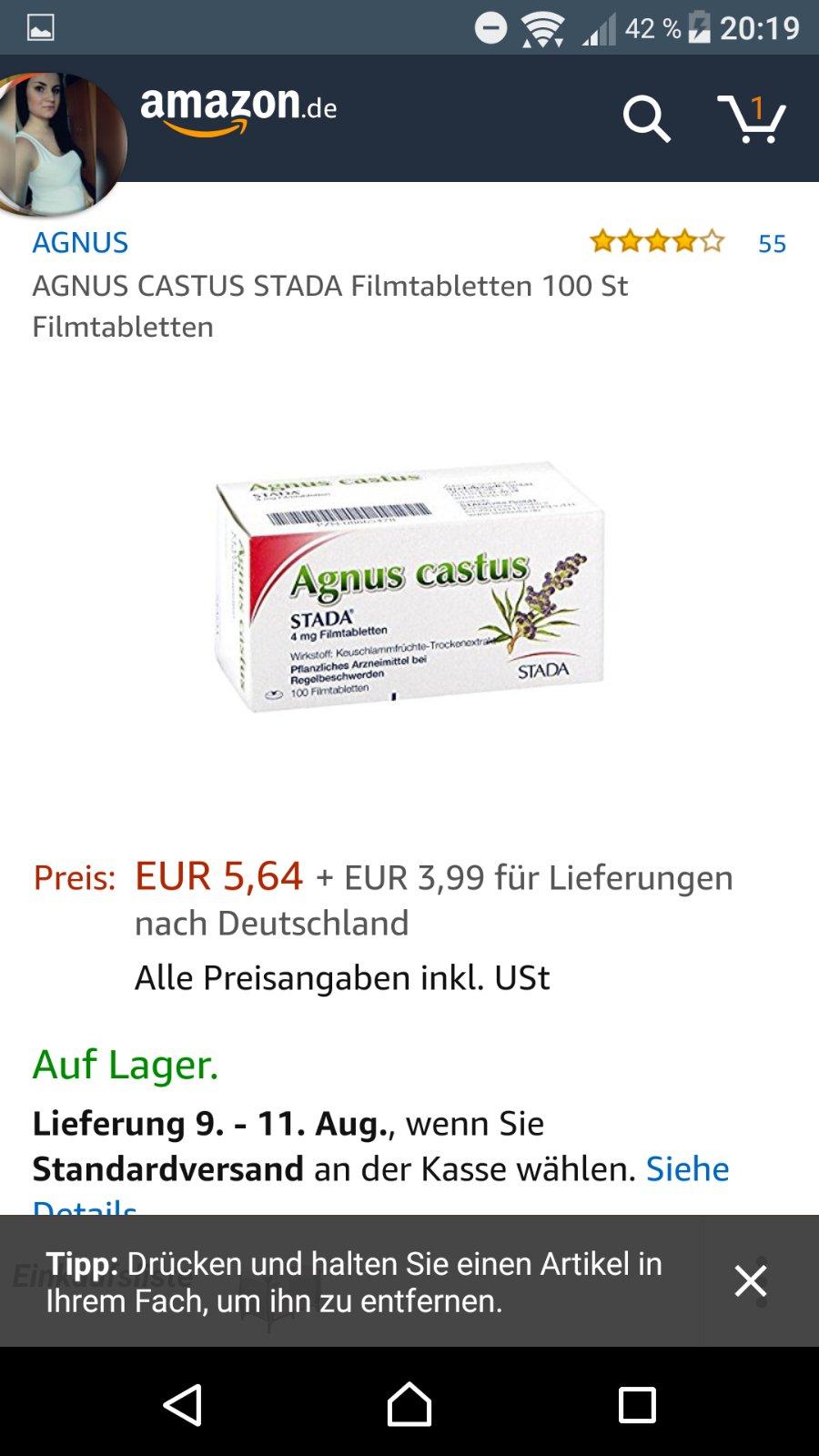819x1456 pixels.
Task: Tap the amazon.de logo home link
Action: point(238,110)
